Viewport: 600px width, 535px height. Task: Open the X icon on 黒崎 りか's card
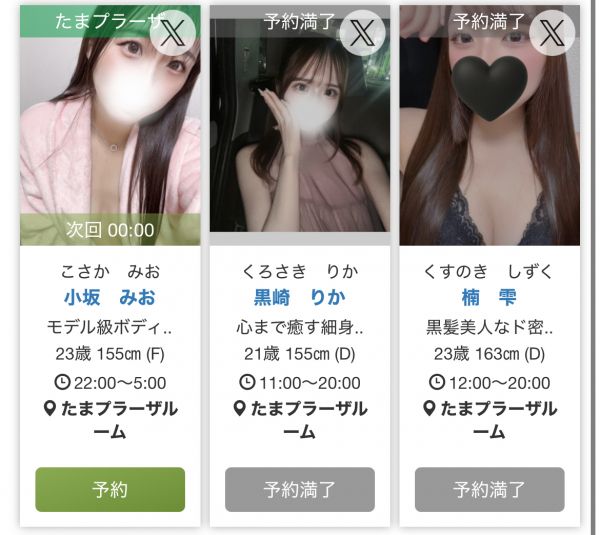point(362,33)
